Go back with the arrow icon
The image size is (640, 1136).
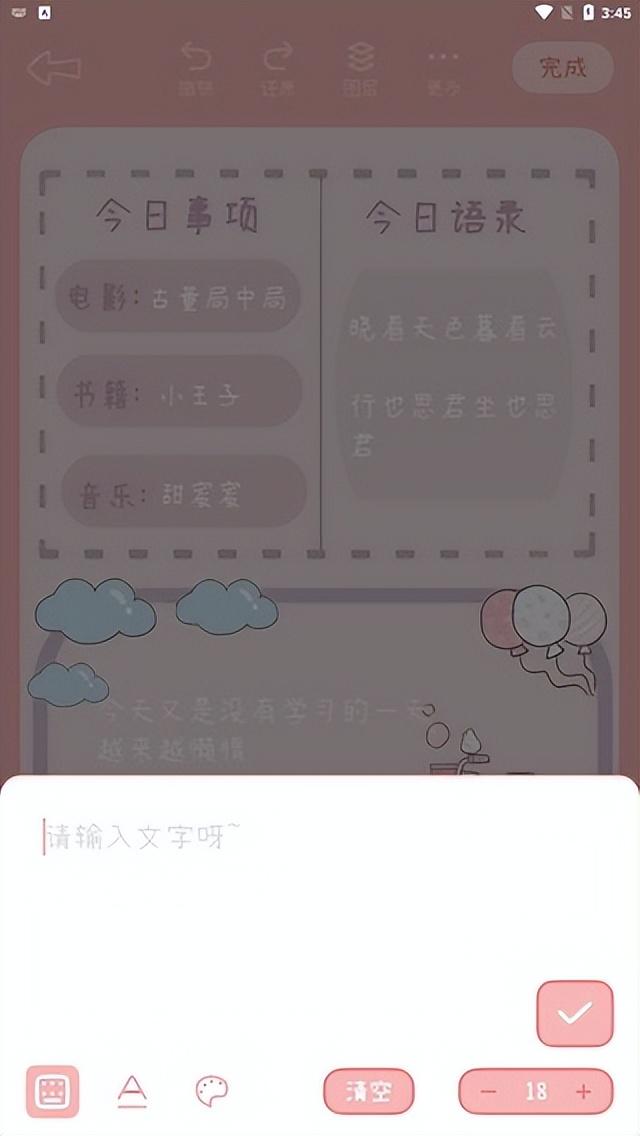coord(54,68)
